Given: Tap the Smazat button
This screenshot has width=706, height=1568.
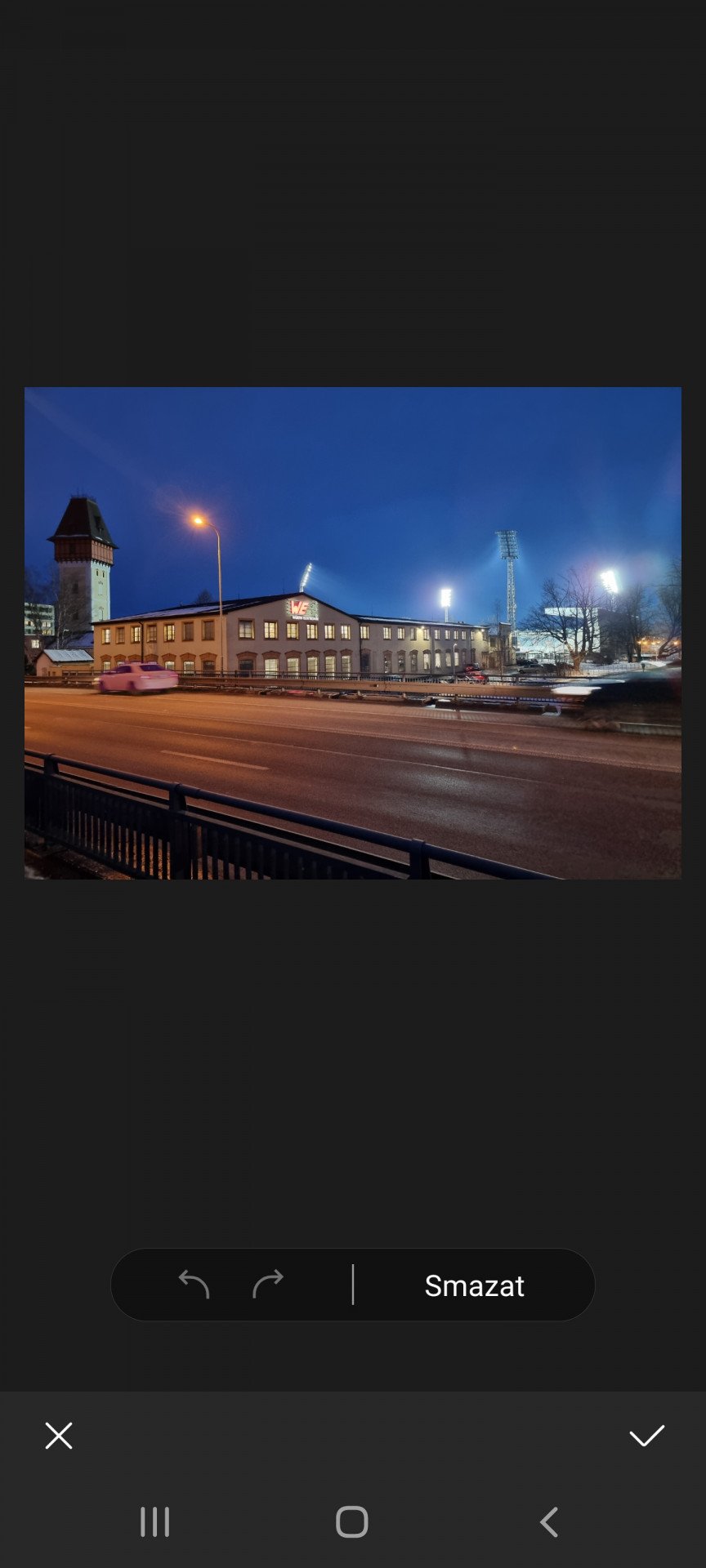Looking at the screenshot, I should tap(474, 1285).
